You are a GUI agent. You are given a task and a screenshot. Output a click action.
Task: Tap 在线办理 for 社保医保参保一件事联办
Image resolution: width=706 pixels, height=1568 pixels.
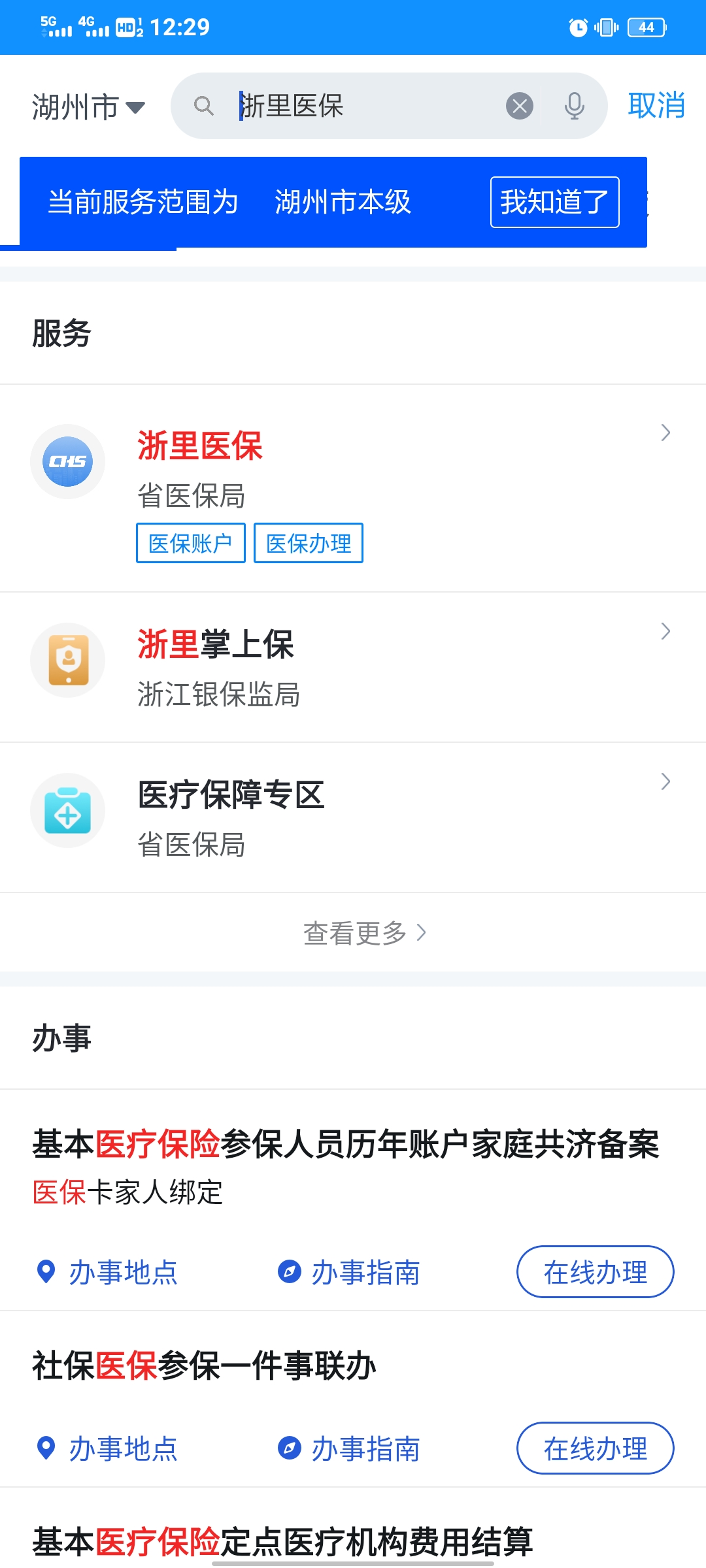click(x=596, y=1448)
